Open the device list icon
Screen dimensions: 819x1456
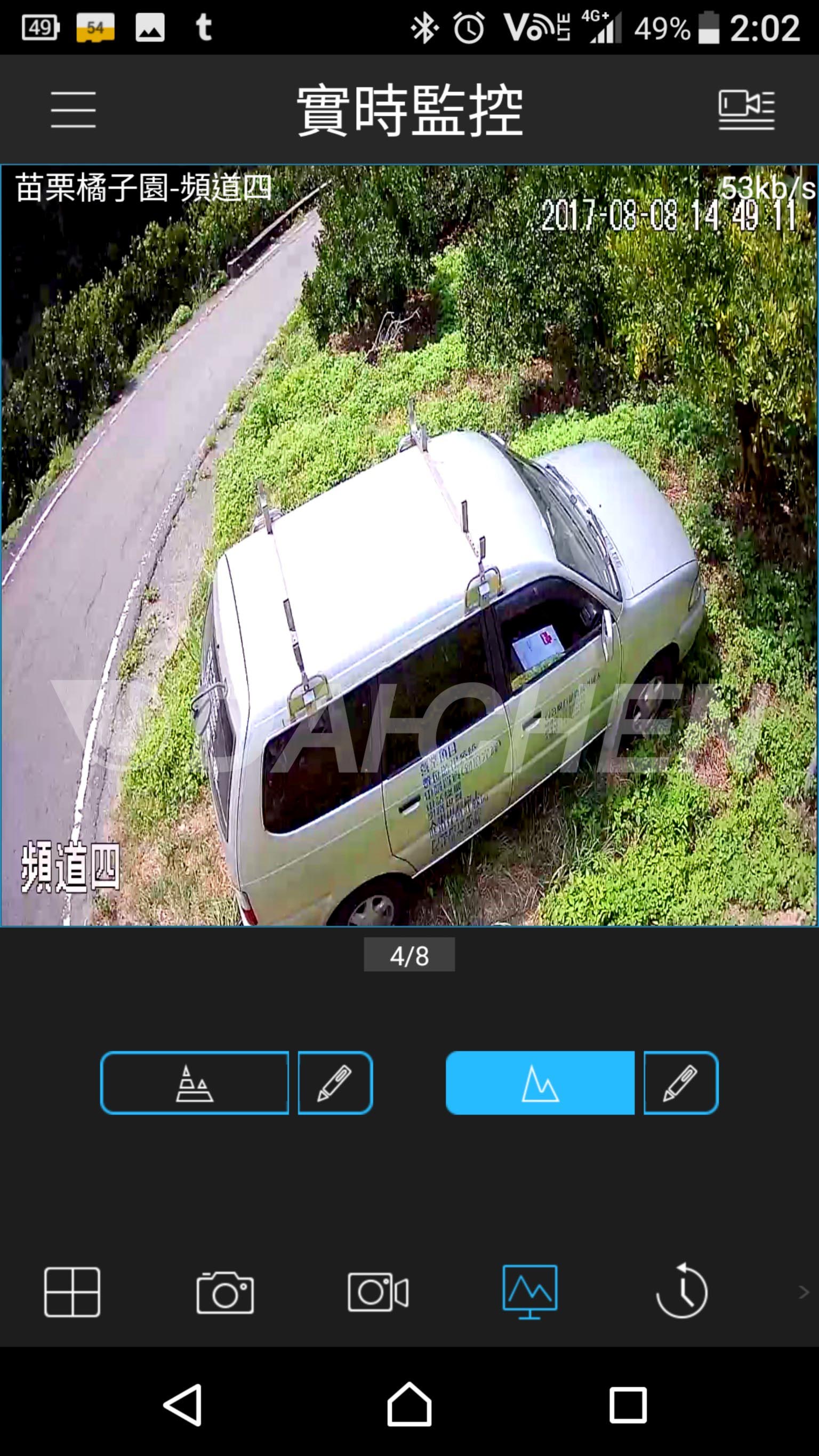point(746,110)
